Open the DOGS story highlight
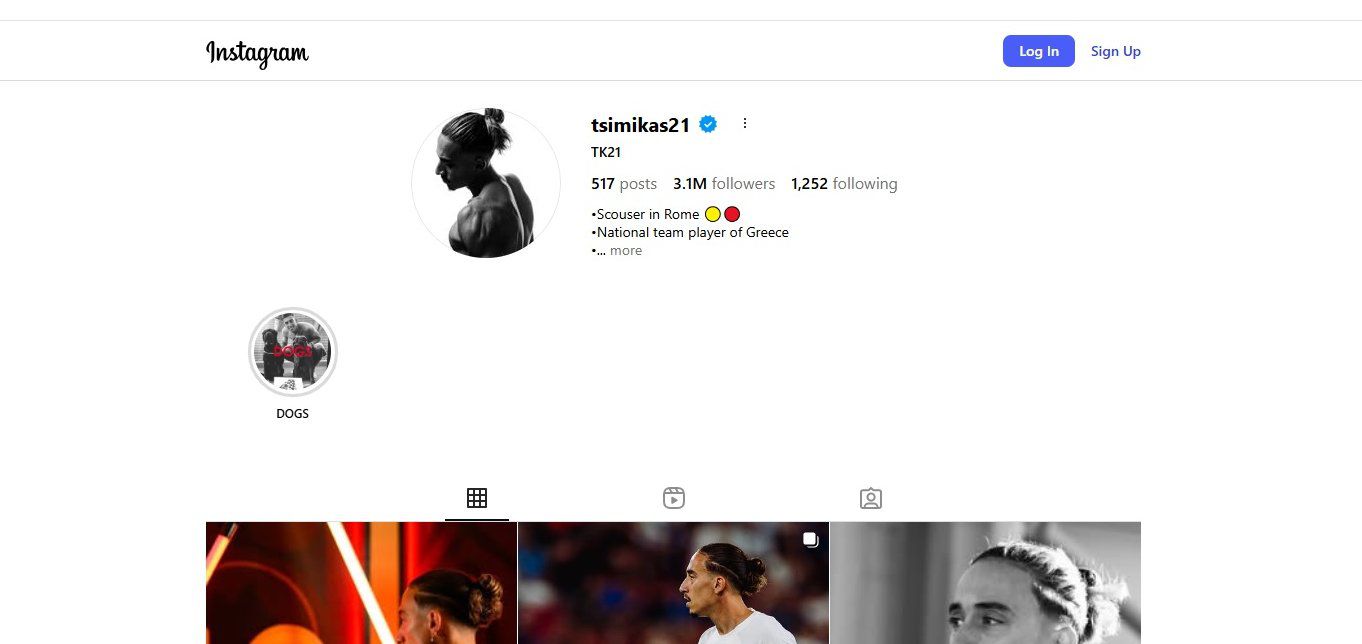This screenshot has height=644, width=1362. click(x=293, y=352)
